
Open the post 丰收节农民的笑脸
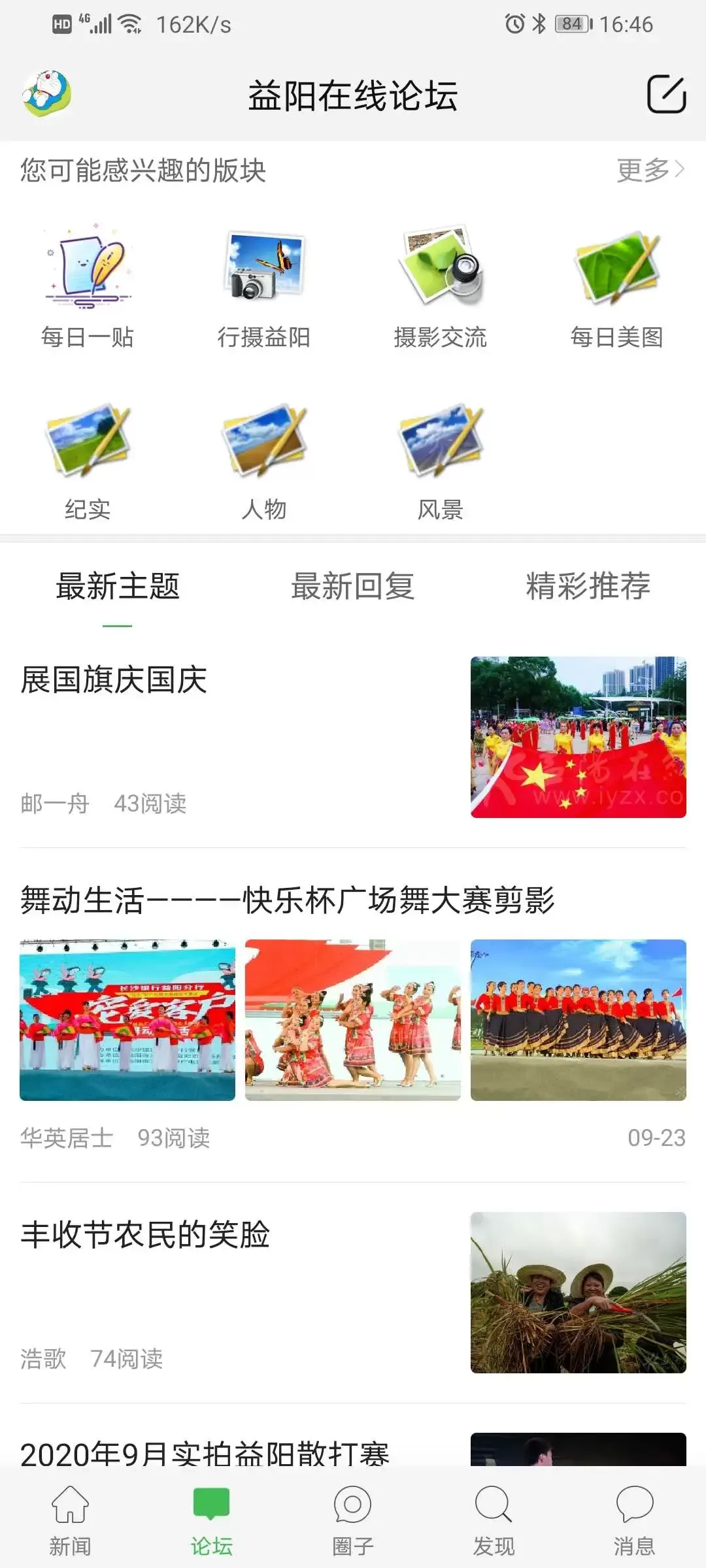[x=353, y=1292]
